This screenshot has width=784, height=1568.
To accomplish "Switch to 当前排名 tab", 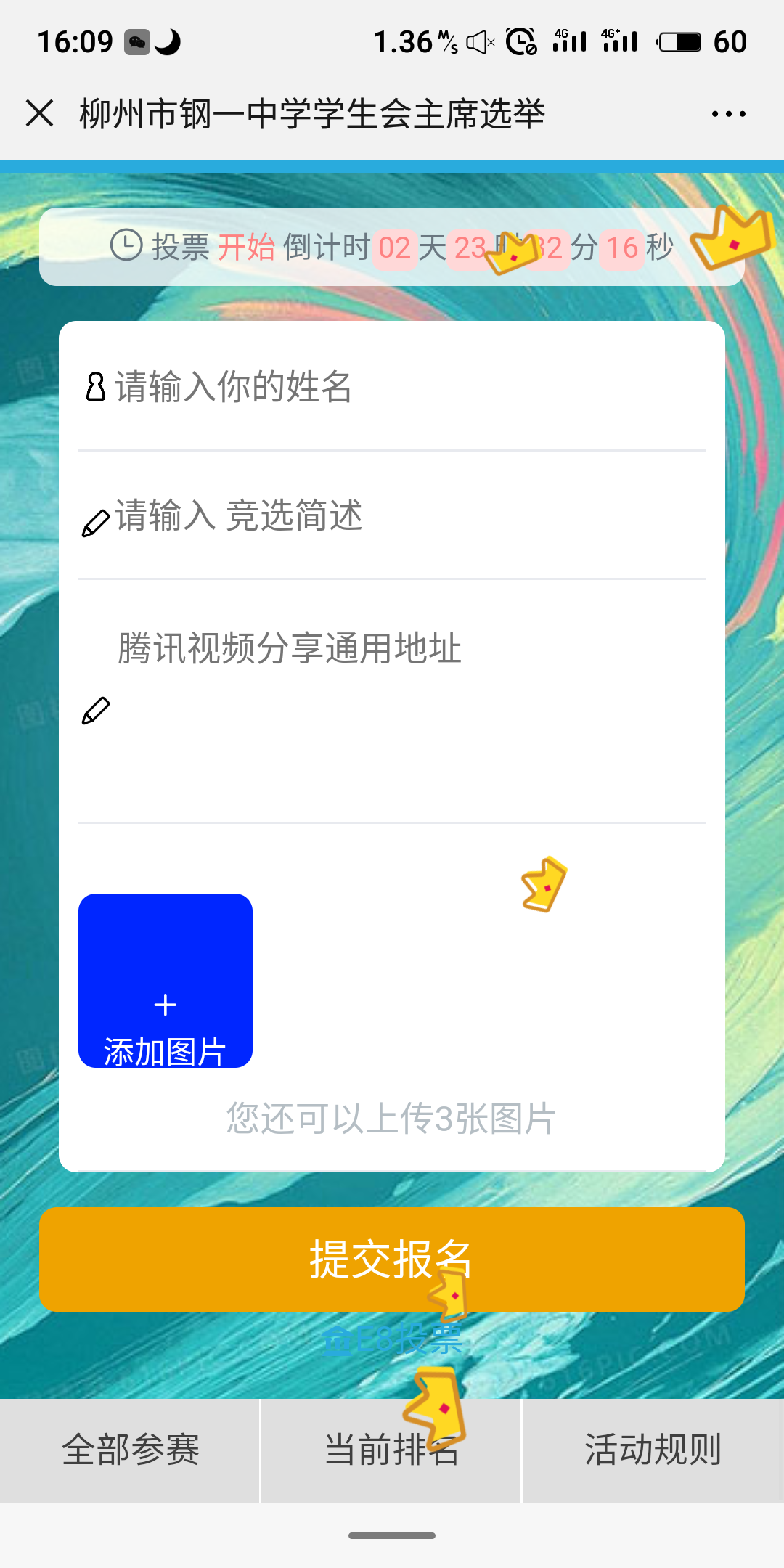I will click(391, 1450).
